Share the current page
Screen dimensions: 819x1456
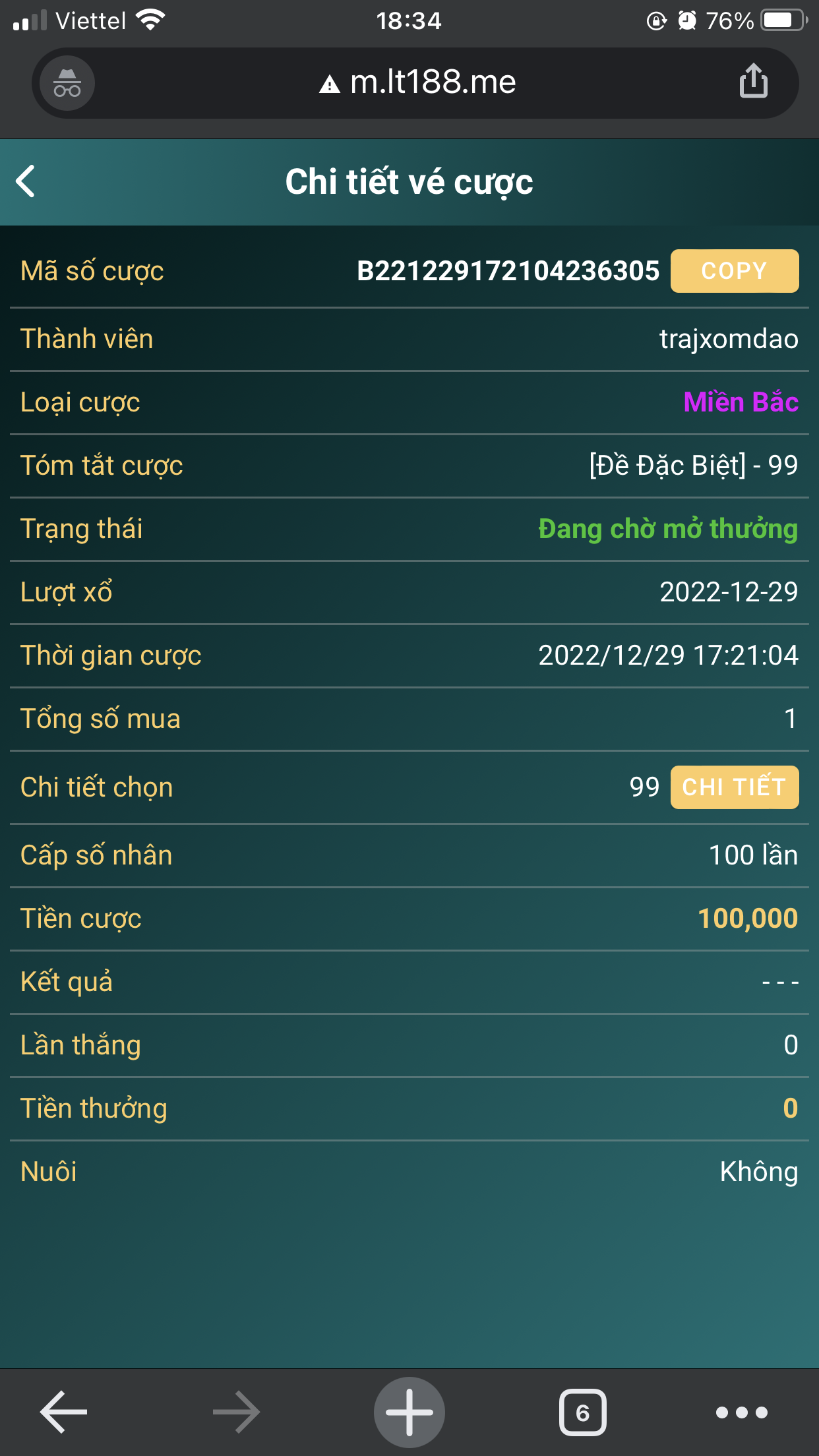(753, 82)
